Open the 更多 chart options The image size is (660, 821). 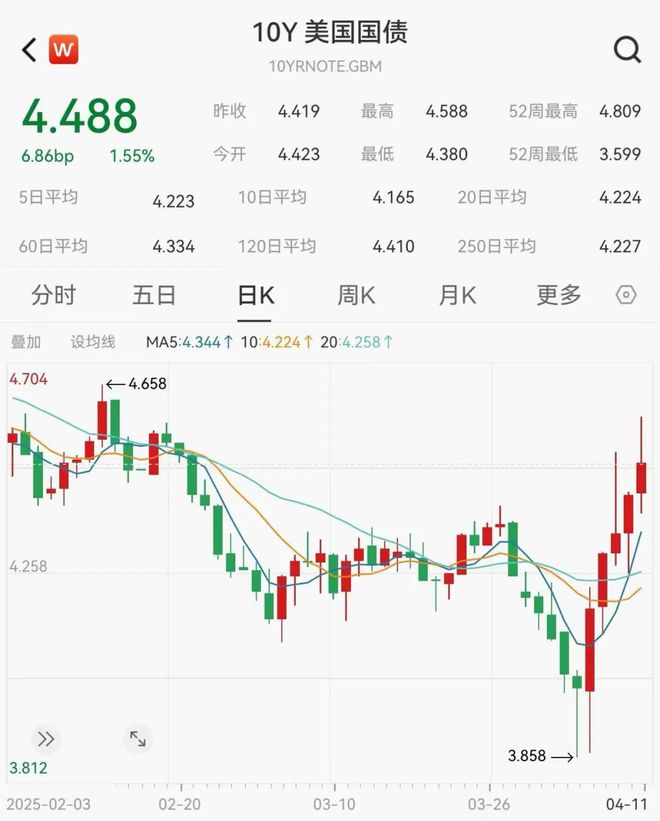[x=558, y=295]
